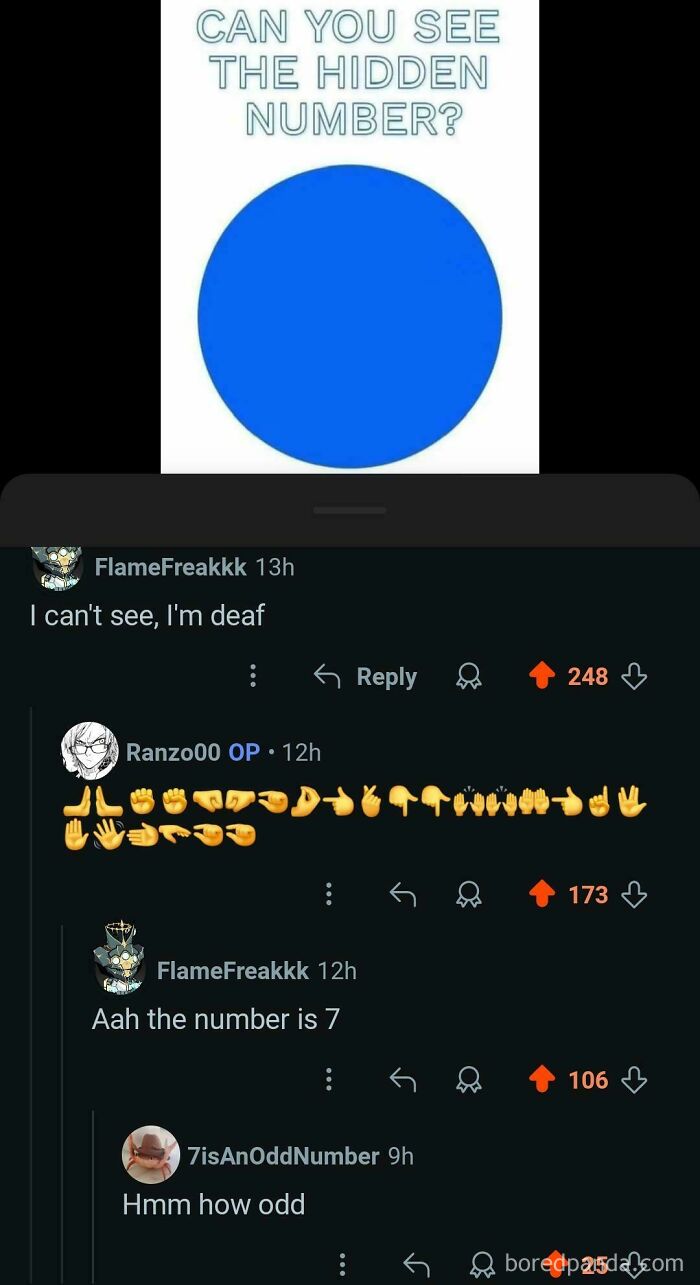Reply to "Aah the number is 7"
This screenshot has height=1285, width=700.
click(402, 1080)
